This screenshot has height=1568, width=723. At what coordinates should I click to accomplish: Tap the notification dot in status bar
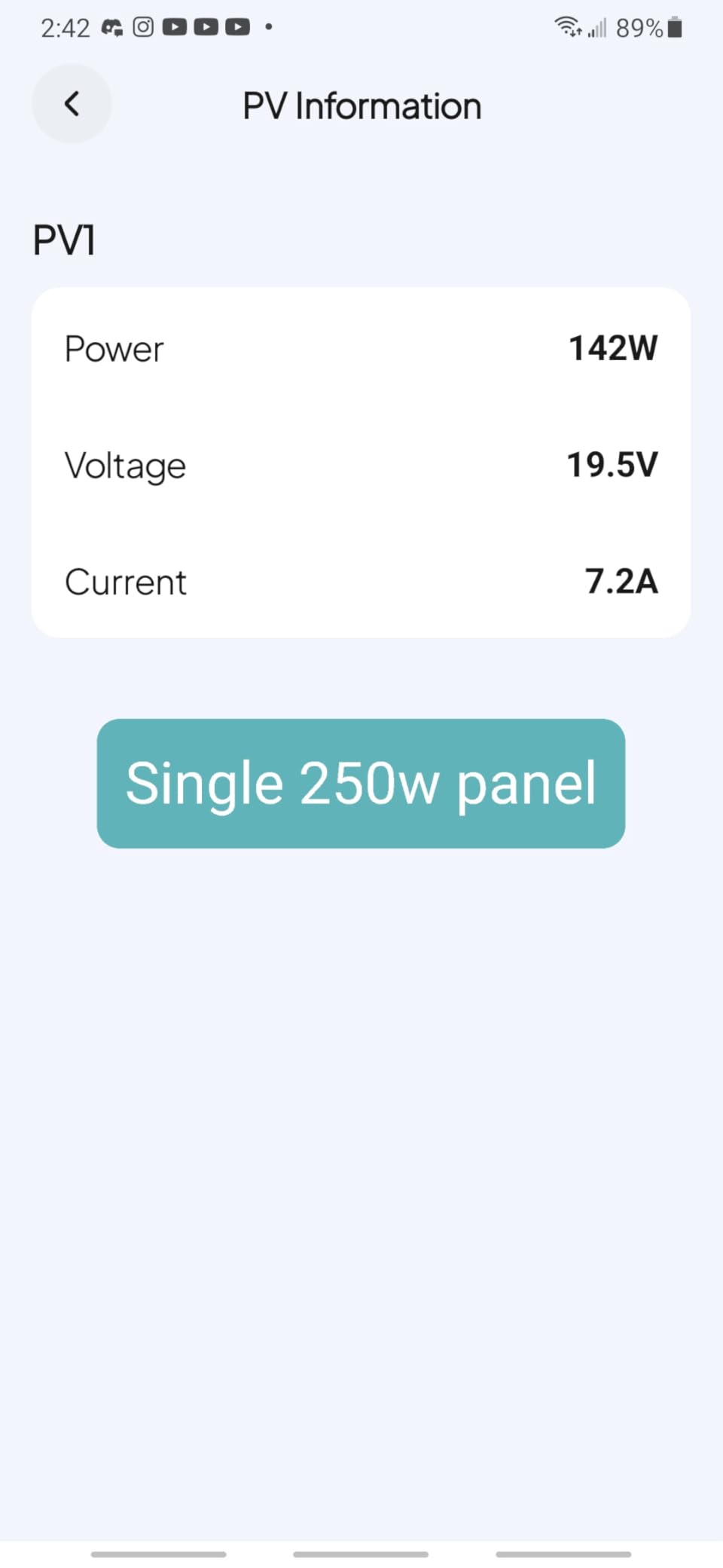click(x=267, y=27)
